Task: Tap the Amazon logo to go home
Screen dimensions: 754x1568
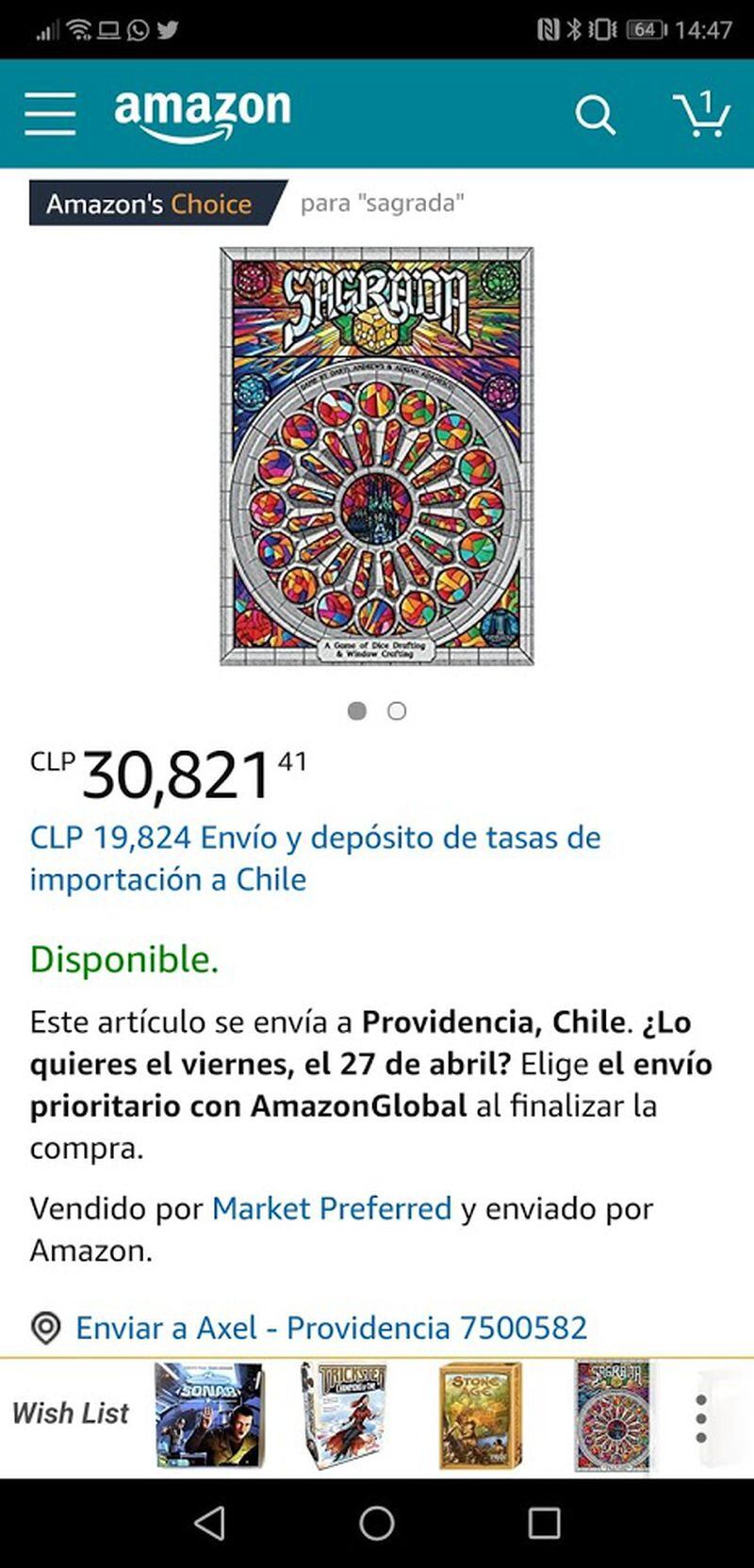Action: pyautogui.click(x=203, y=115)
